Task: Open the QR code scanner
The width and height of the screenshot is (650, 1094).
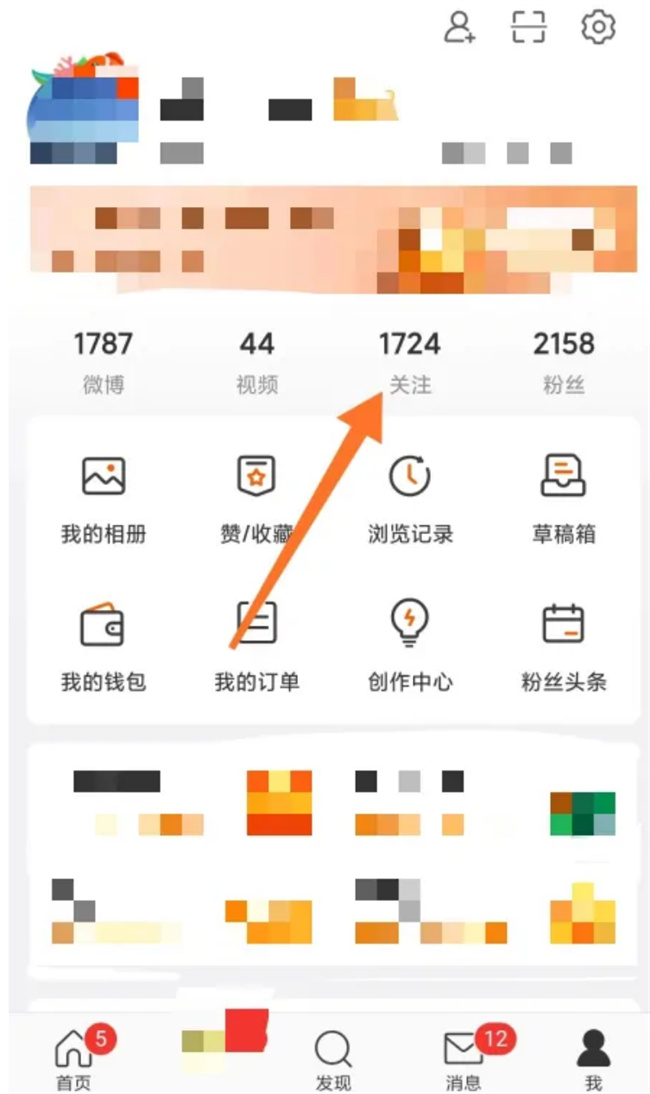Action: [529, 27]
